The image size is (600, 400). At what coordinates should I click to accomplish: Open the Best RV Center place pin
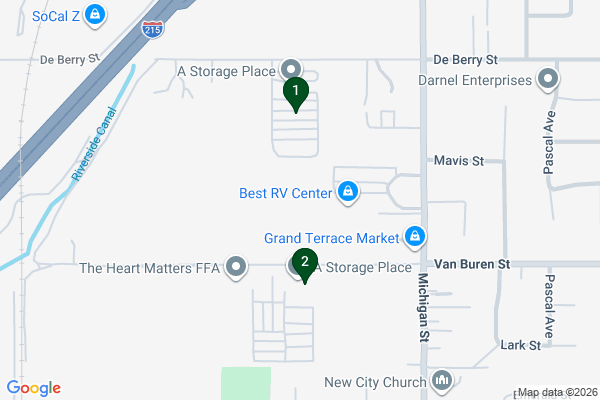click(347, 191)
